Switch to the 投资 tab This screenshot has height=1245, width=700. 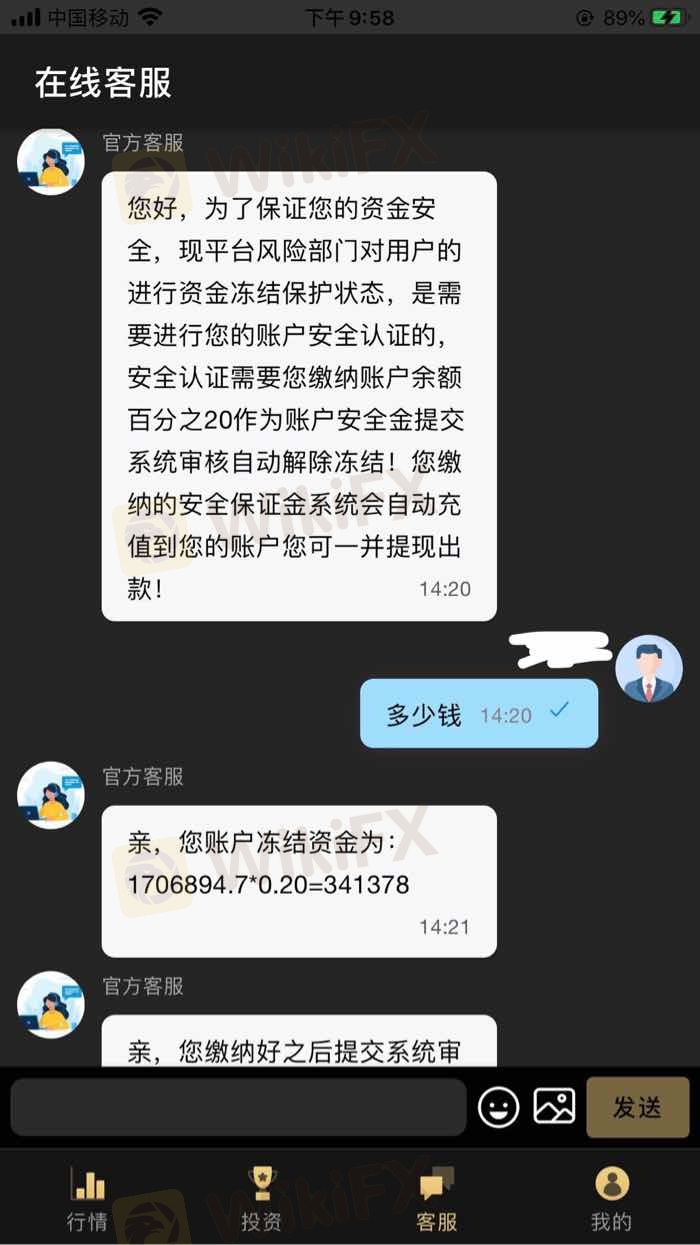(x=262, y=1198)
